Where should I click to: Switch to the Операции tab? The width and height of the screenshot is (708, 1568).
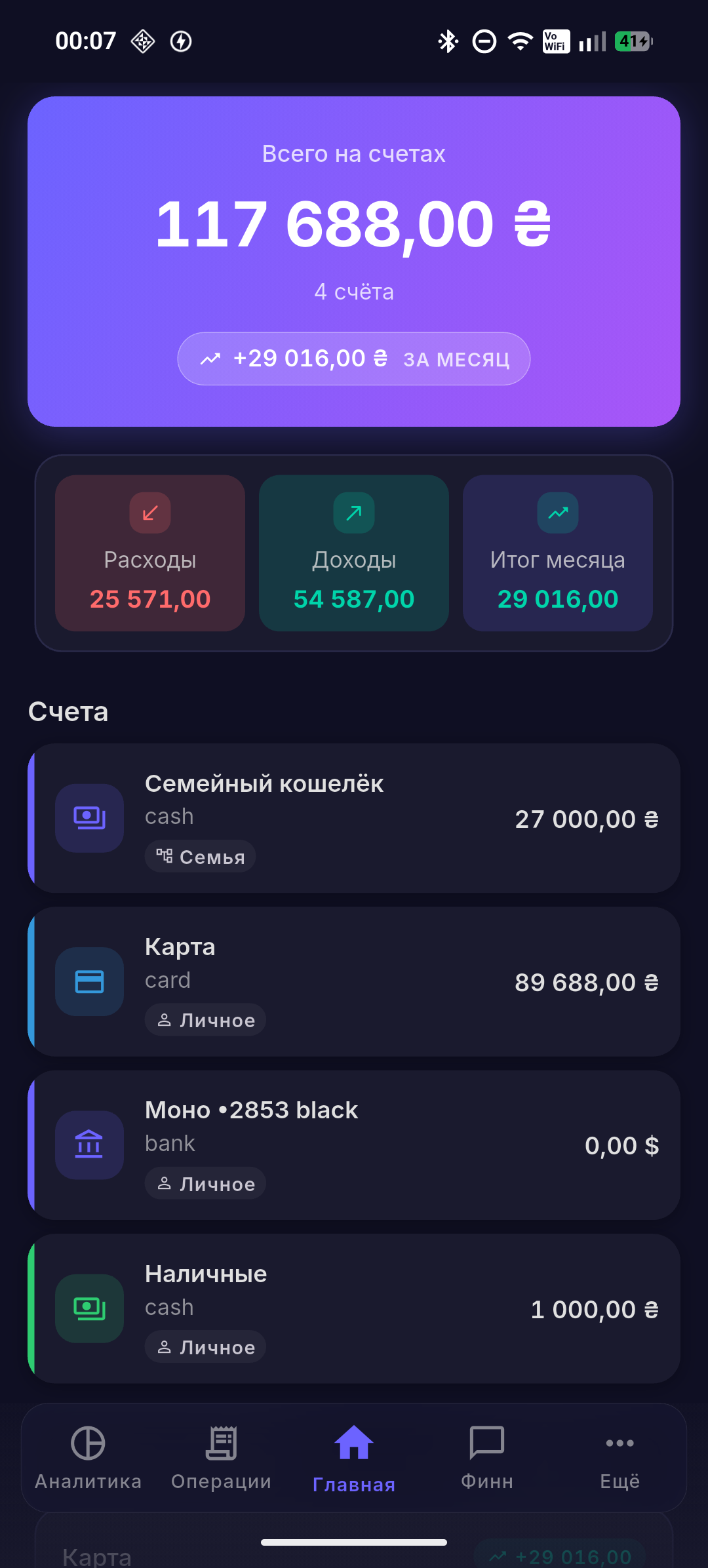point(222,1458)
